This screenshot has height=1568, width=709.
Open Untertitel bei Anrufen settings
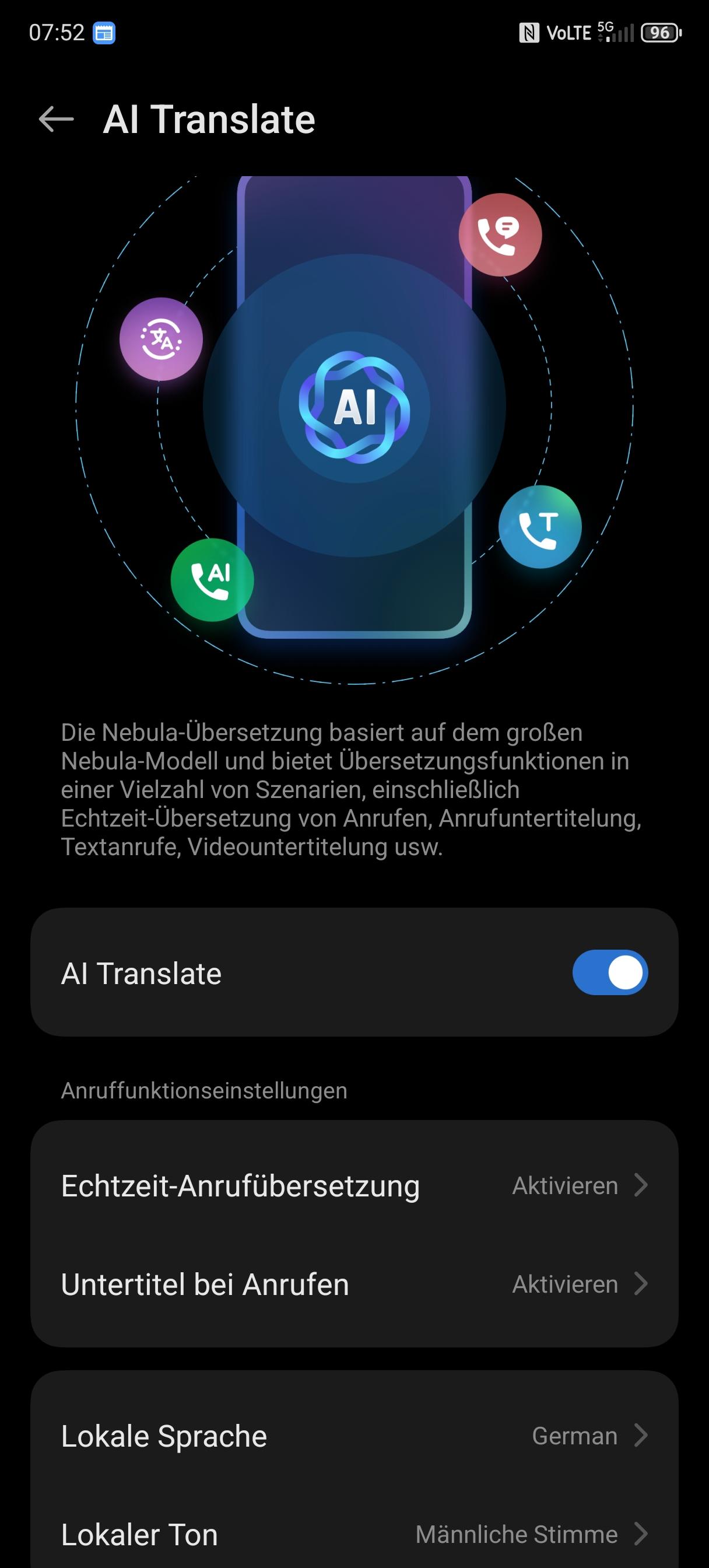click(354, 1284)
